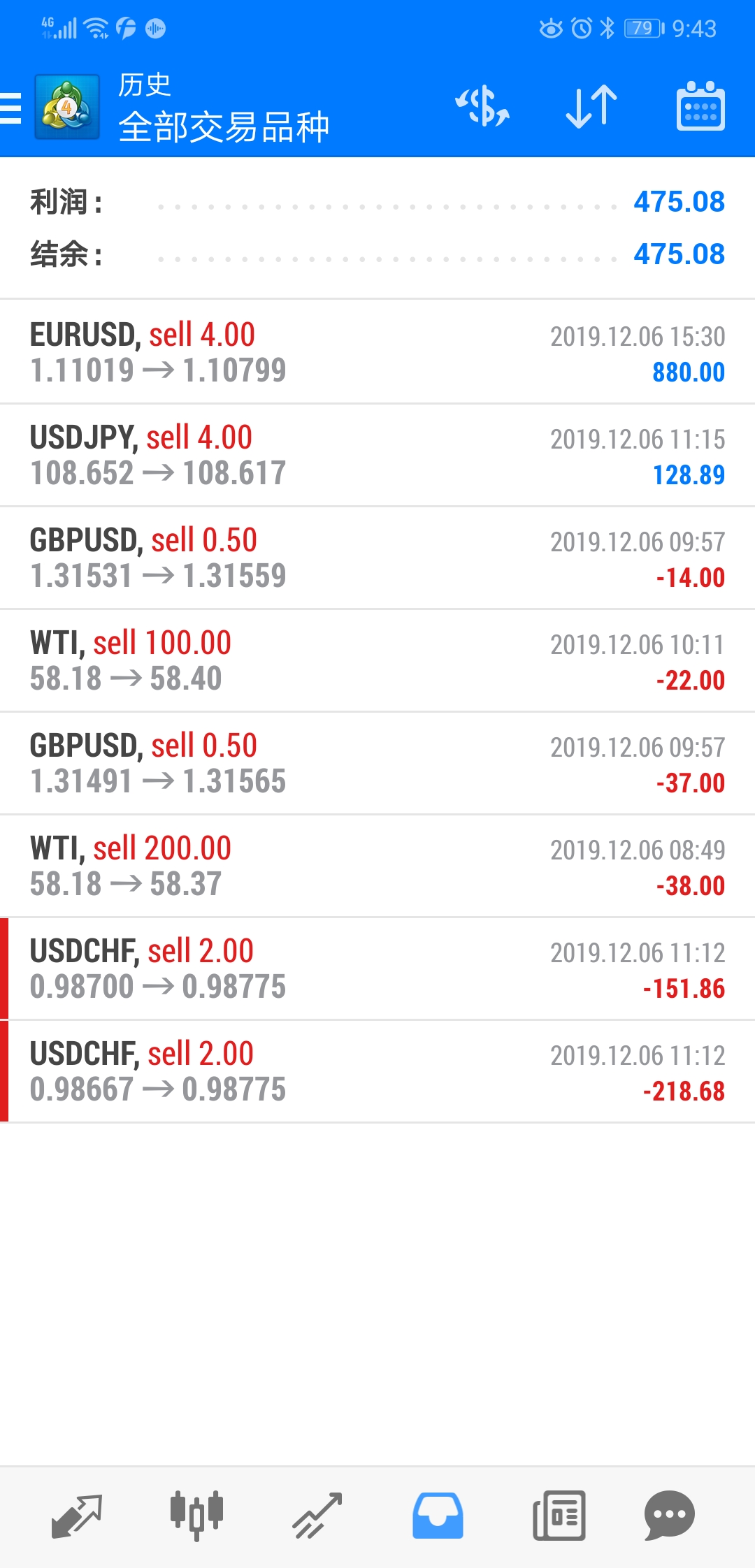Select the GBPUSD trade with -37.00 loss

click(x=377, y=763)
